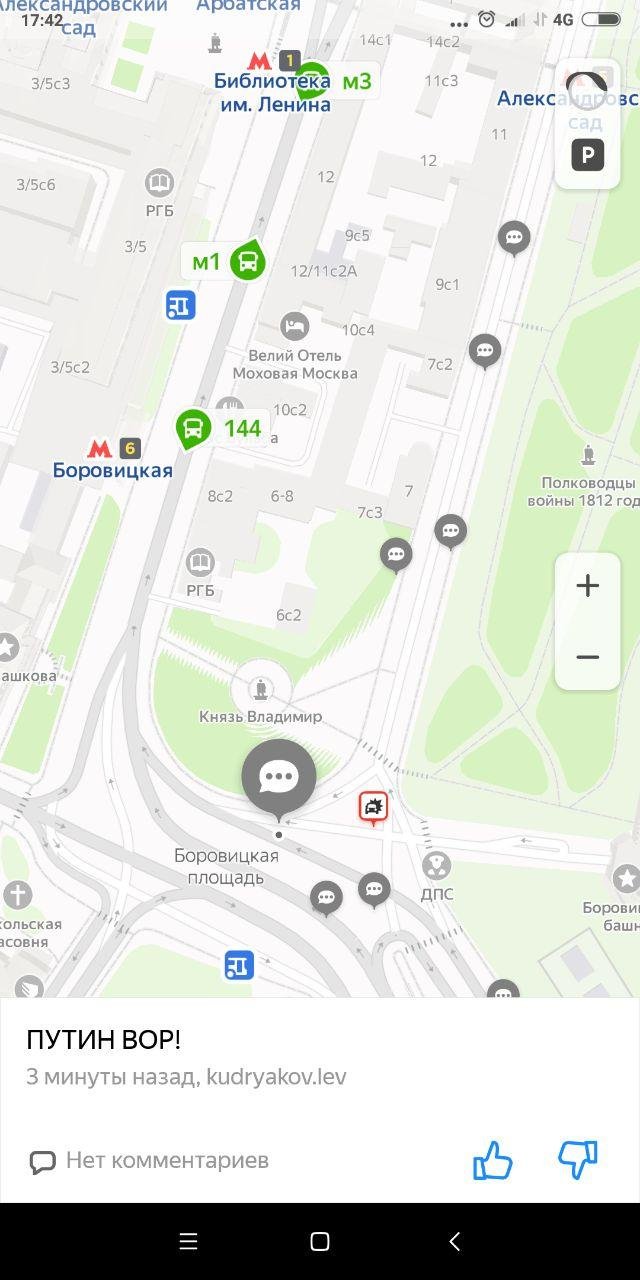
Task: Like the comment with thumbs up
Action: [492, 1161]
